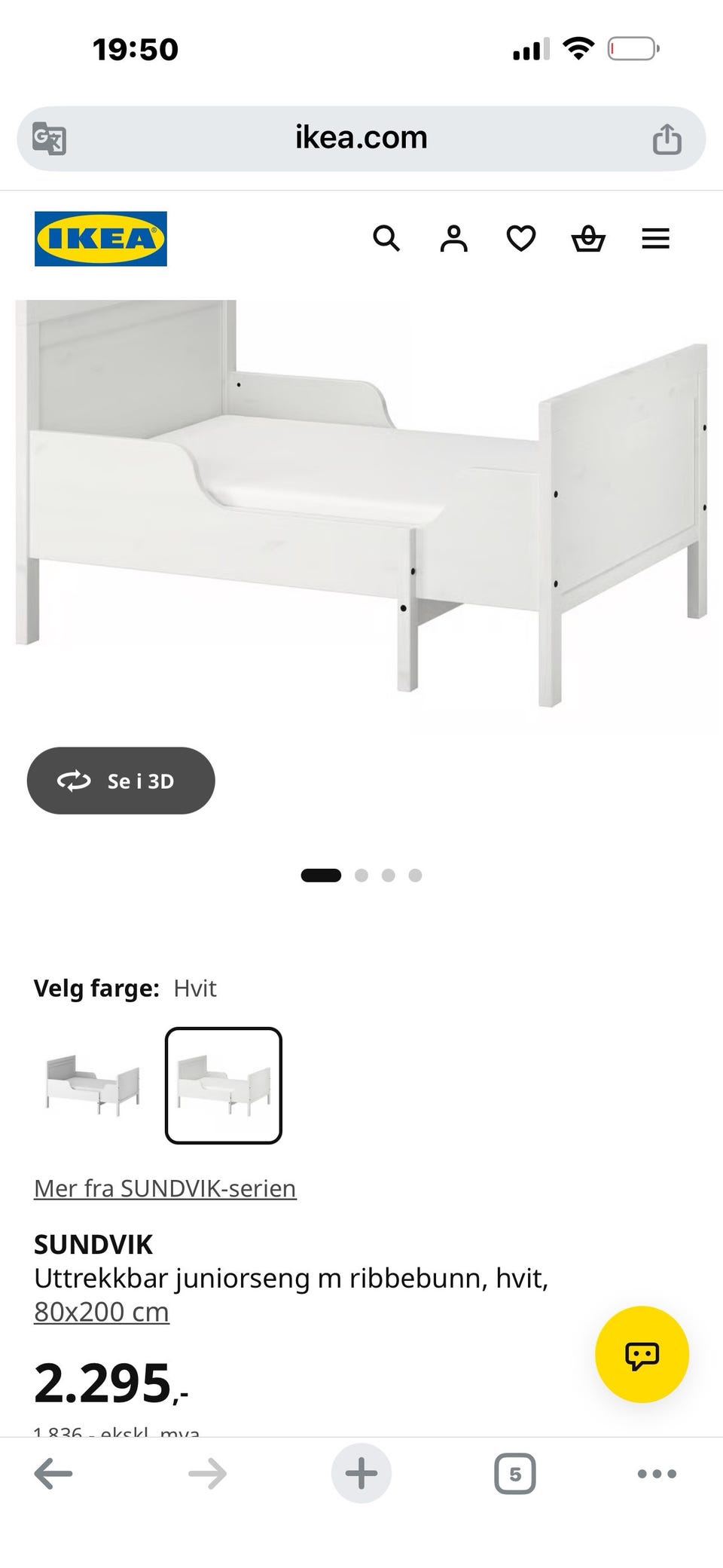Tap the bed product image
Image resolution: width=723 pixels, height=1568 pixels.
coord(361,503)
